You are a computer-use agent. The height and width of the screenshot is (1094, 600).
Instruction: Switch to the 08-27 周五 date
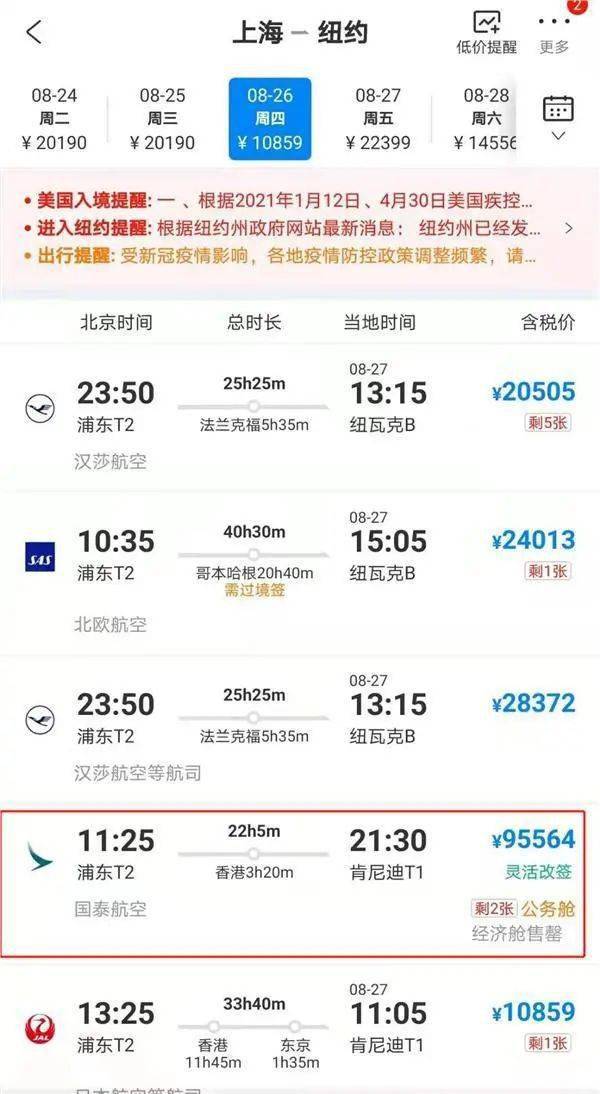pos(378,119)
